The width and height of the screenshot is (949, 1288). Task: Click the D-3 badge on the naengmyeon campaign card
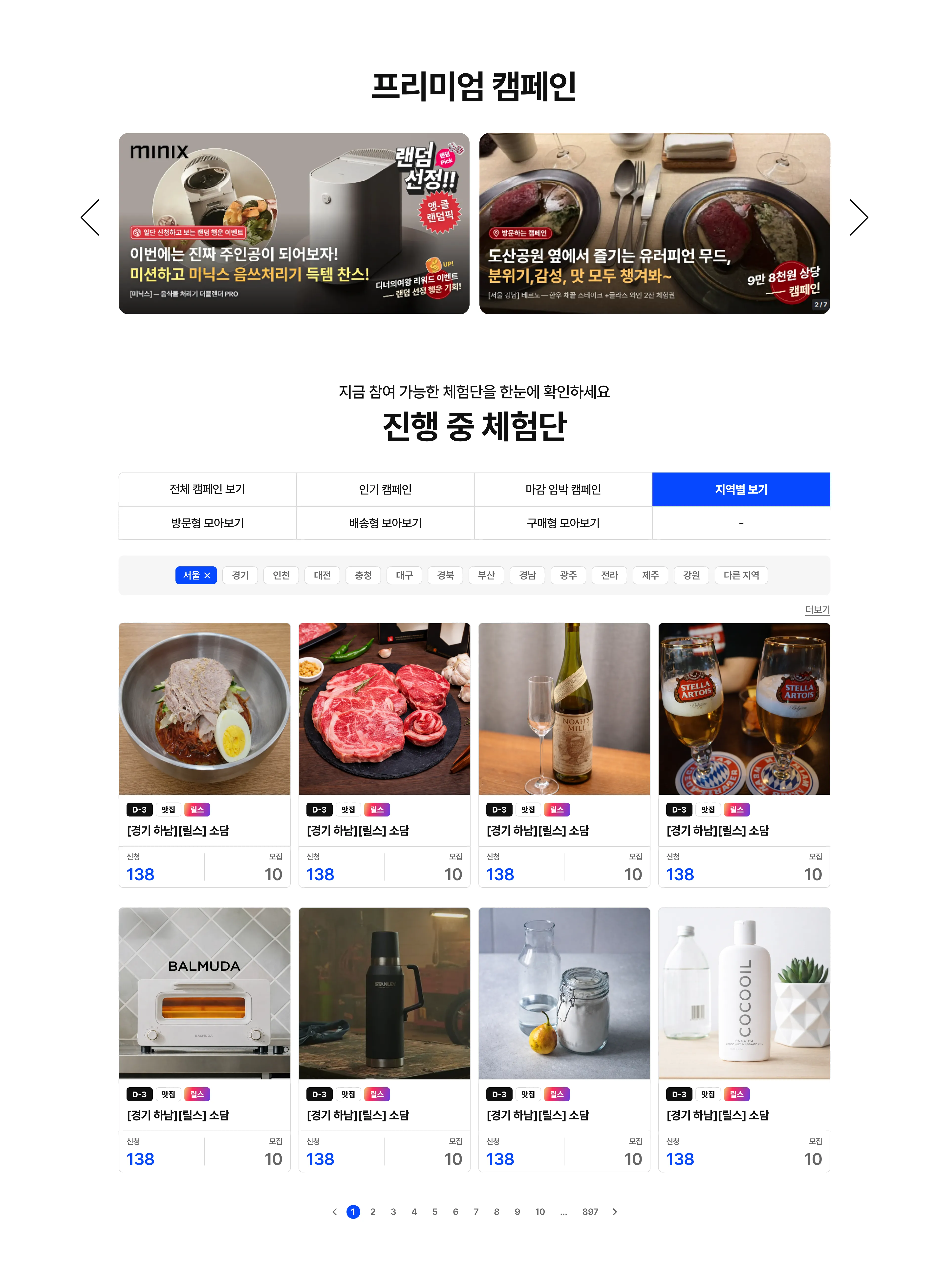(x=139, y=810)
